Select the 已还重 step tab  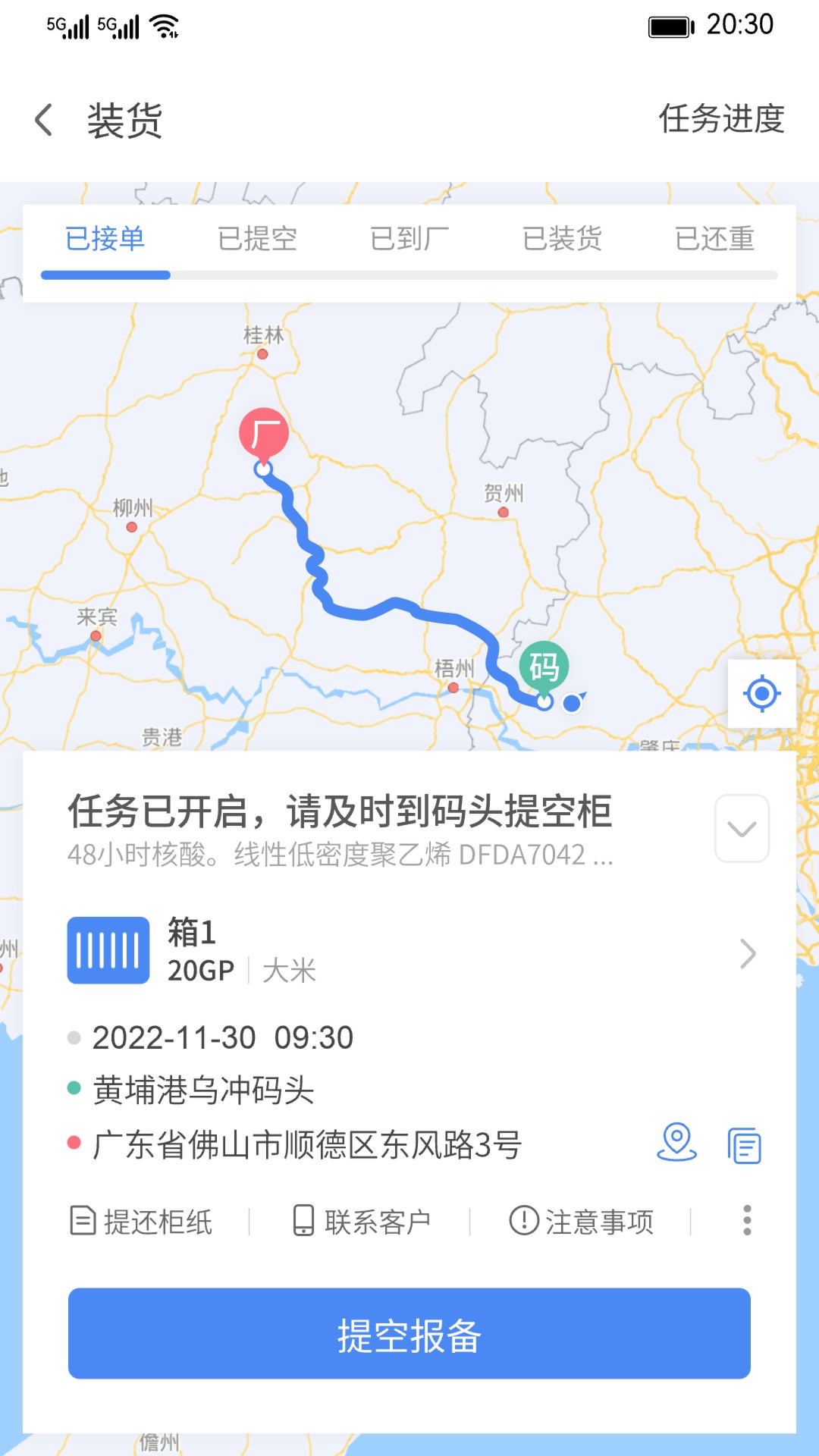click(714, 239)
